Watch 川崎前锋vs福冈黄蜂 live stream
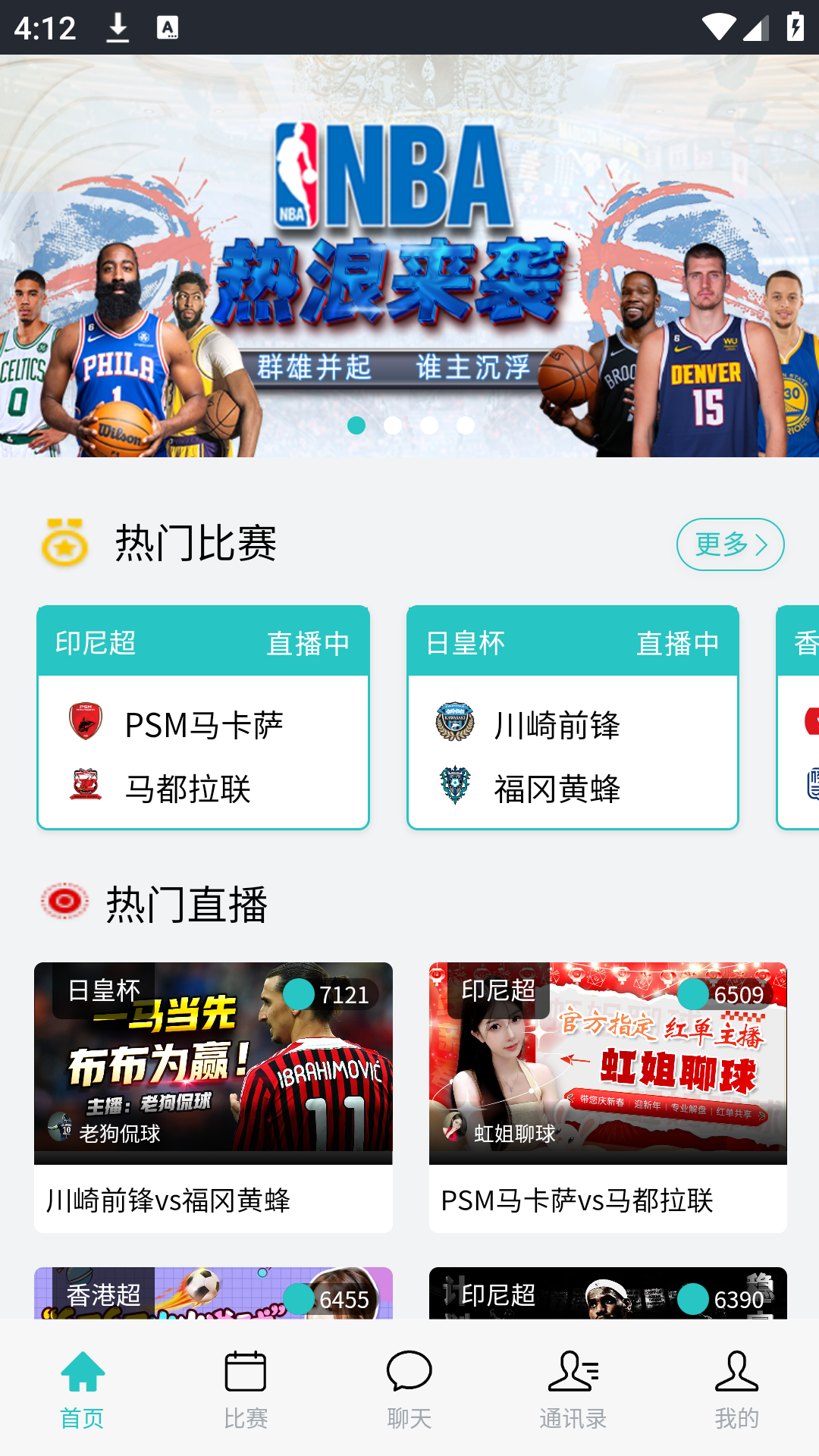Image resolution: width=819 pixels, height=1456 pixels. click(x=213, y=1097)
